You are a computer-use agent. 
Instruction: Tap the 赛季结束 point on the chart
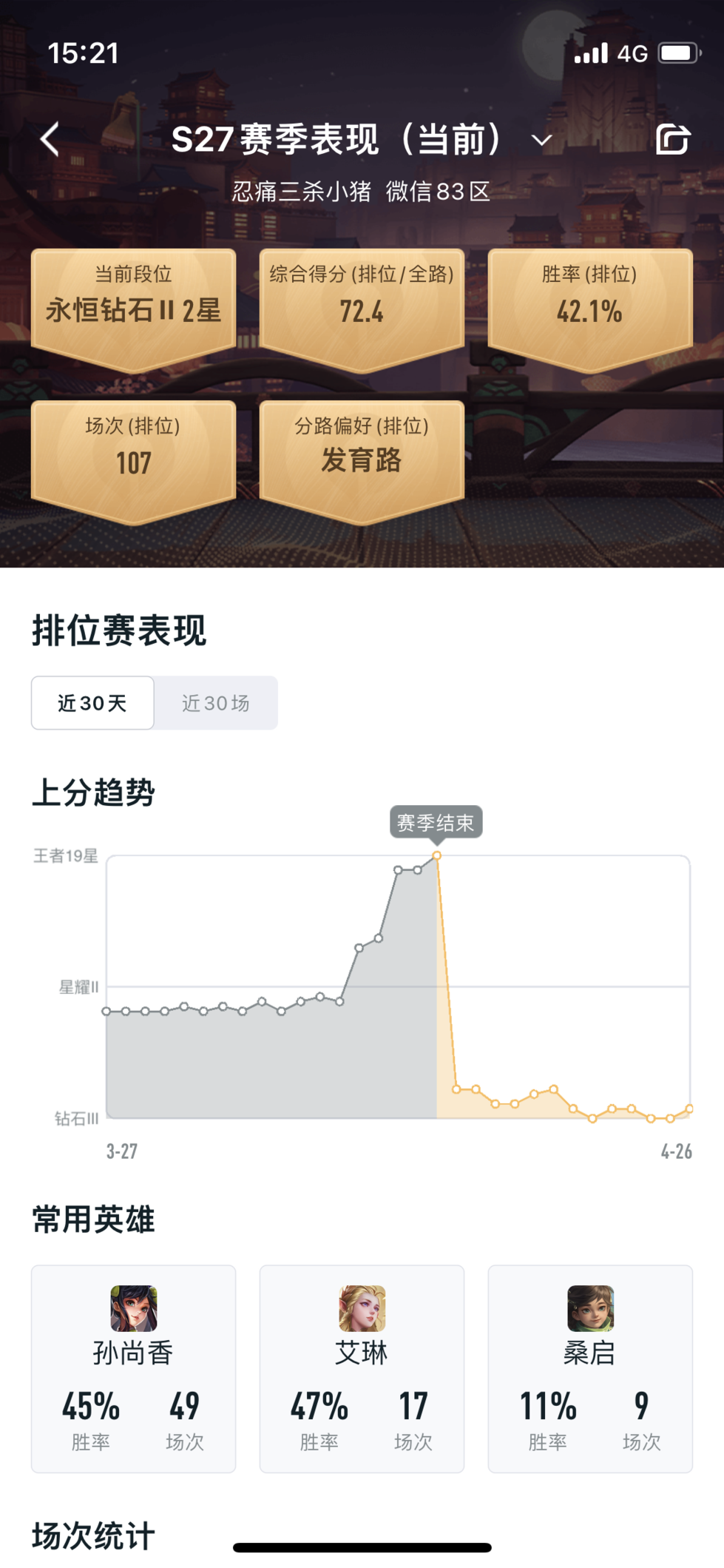(437, 855)
